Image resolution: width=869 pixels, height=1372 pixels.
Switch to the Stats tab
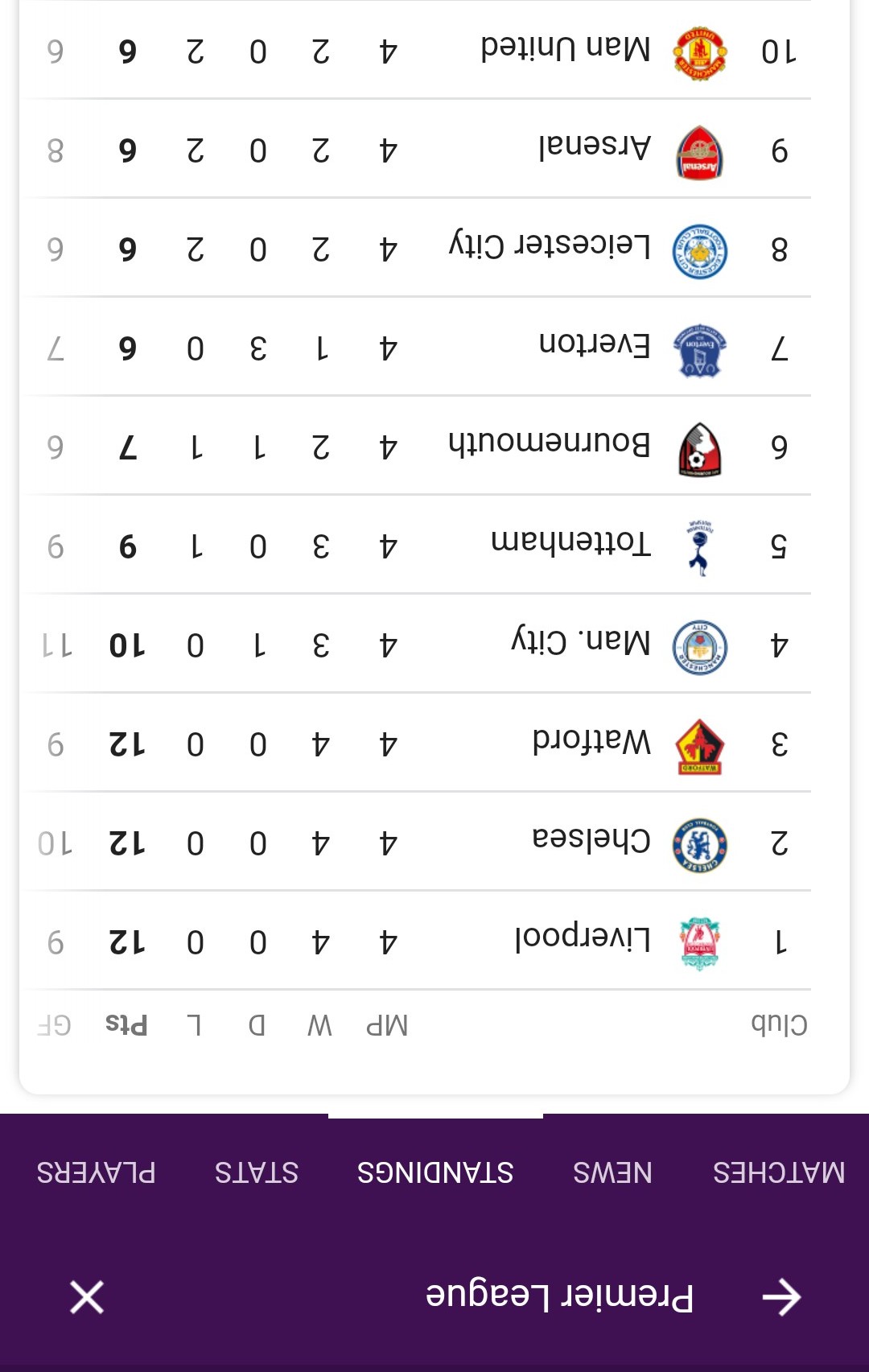(x=257, y=1172)
